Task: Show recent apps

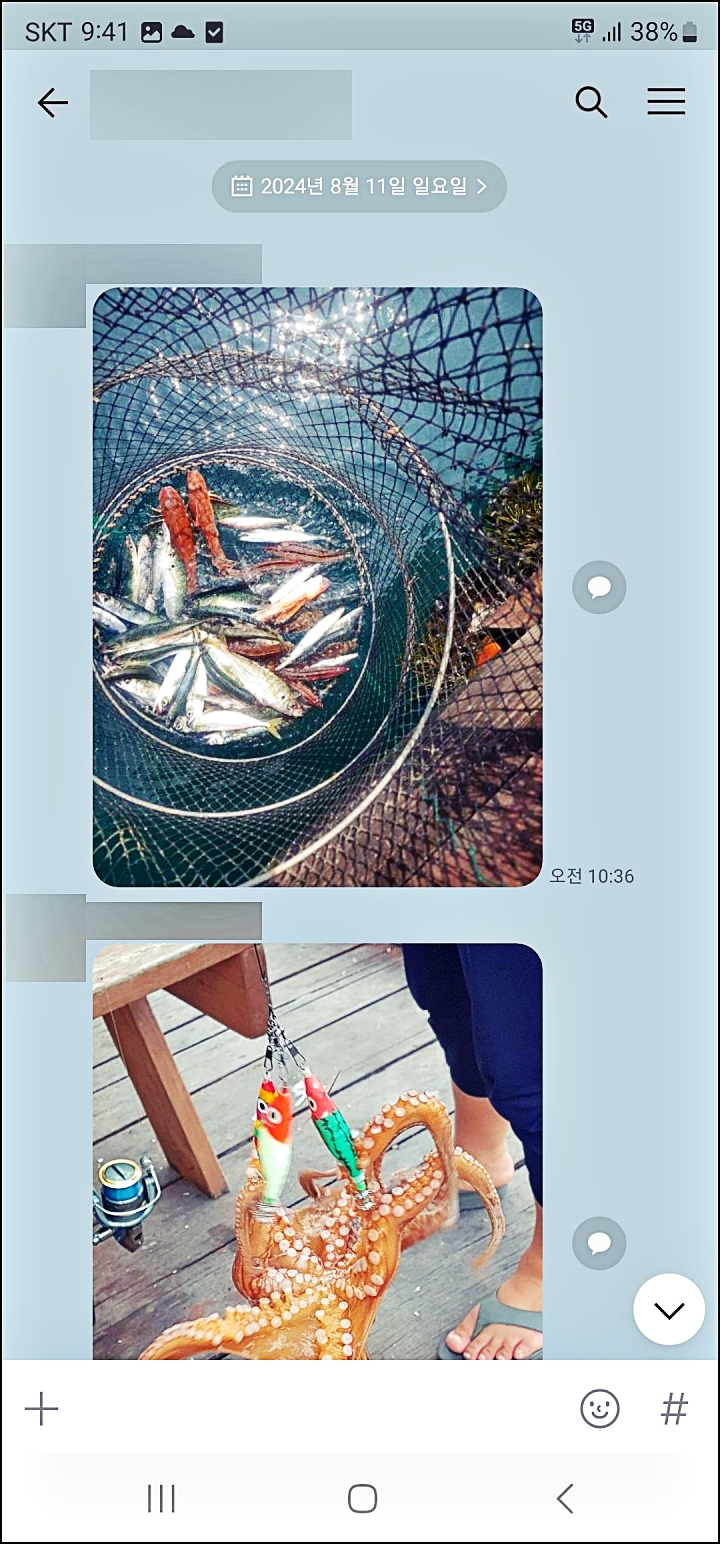Action: [x=161, y=1498]
